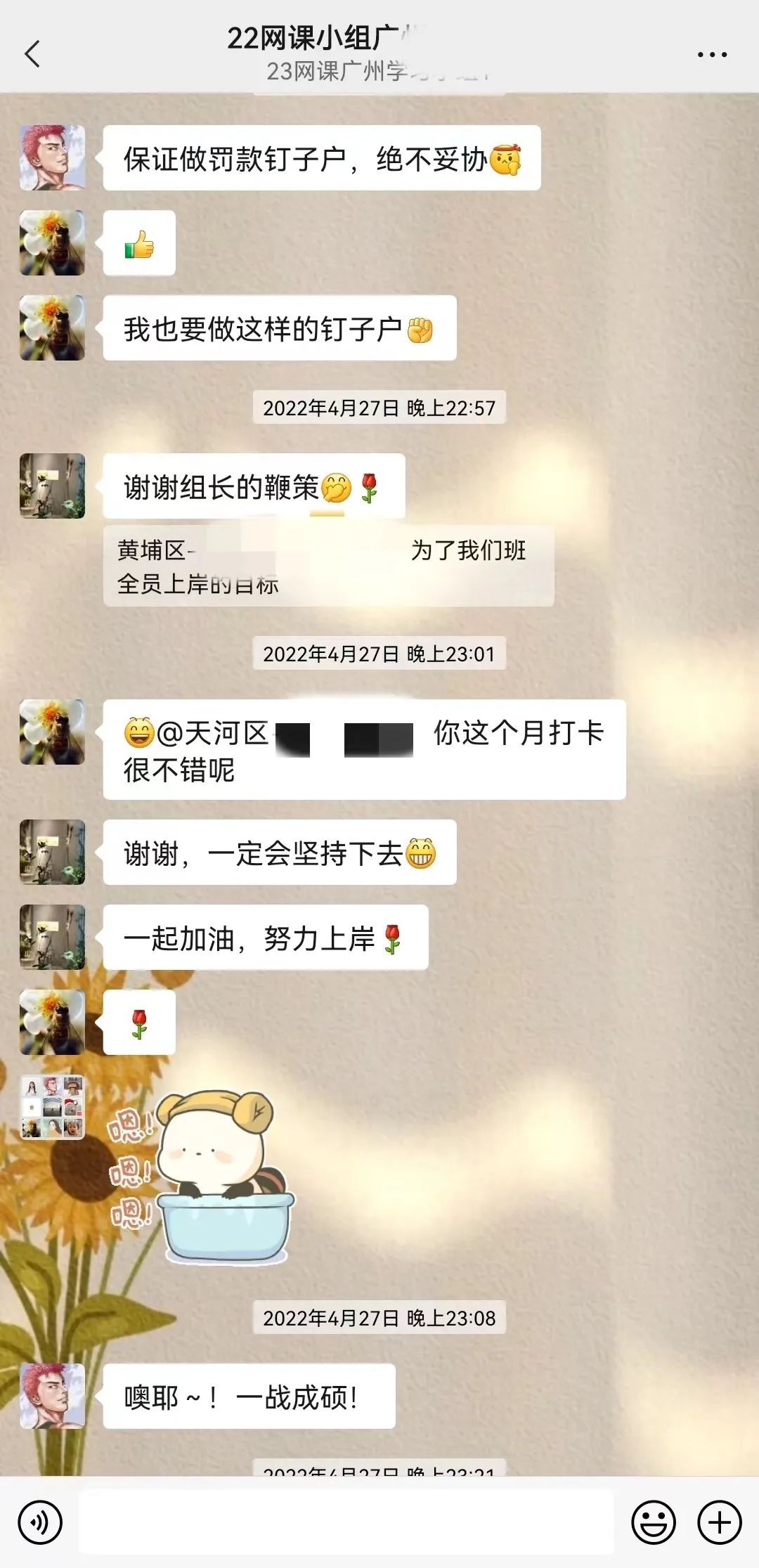Tap avatar beside '一起加油，努力上岸' message

pyautogui.click(x=53, y=938)
